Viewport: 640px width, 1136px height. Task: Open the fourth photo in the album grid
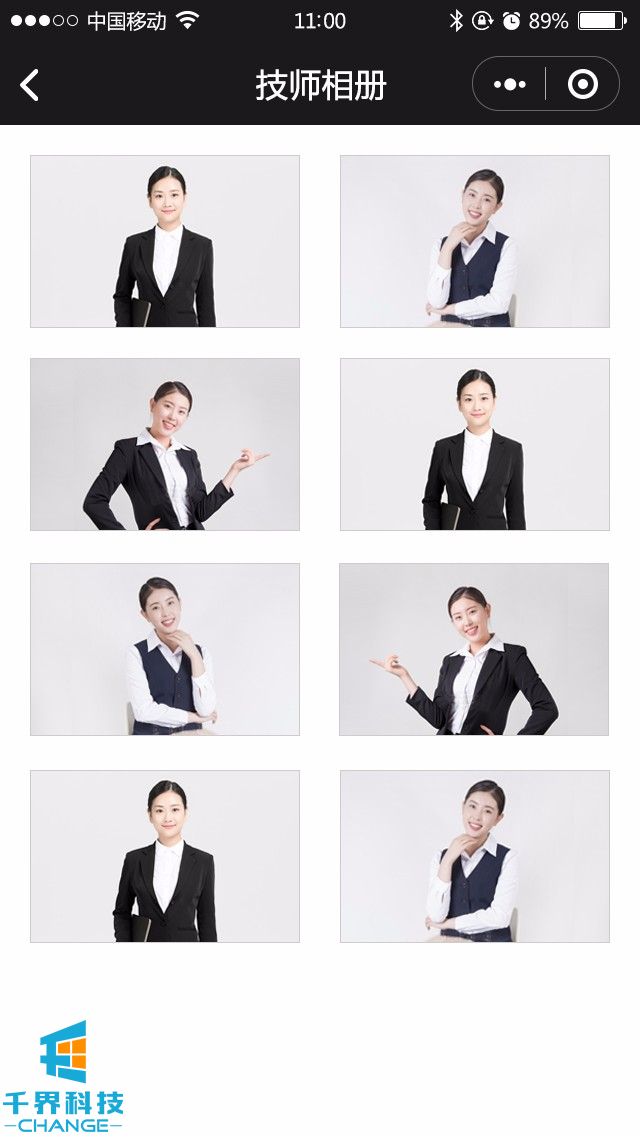[474, 444]
